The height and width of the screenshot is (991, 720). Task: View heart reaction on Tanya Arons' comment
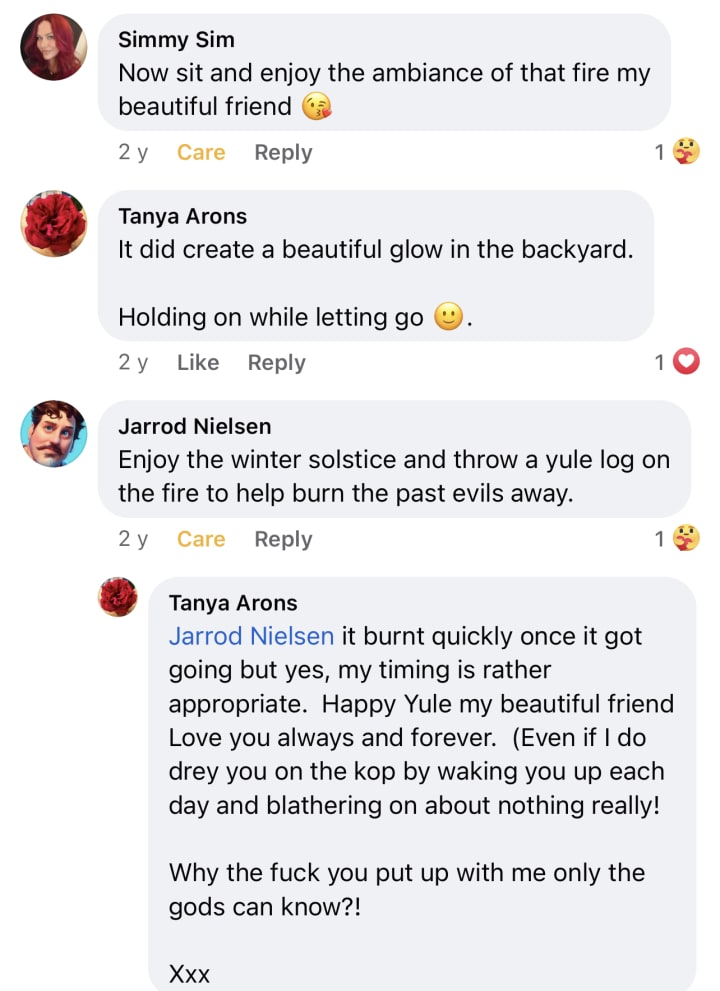677,362
